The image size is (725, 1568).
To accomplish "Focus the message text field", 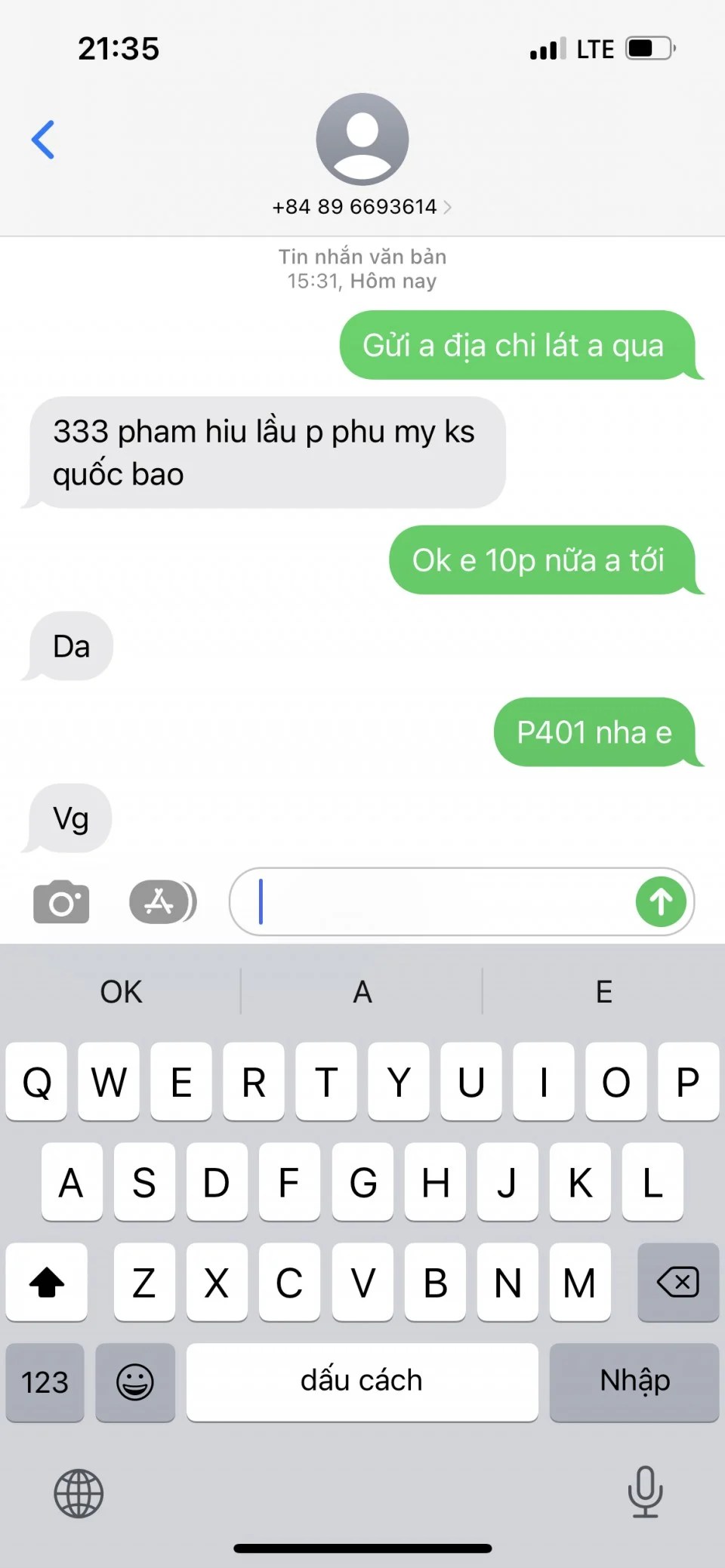I will 438,901.
